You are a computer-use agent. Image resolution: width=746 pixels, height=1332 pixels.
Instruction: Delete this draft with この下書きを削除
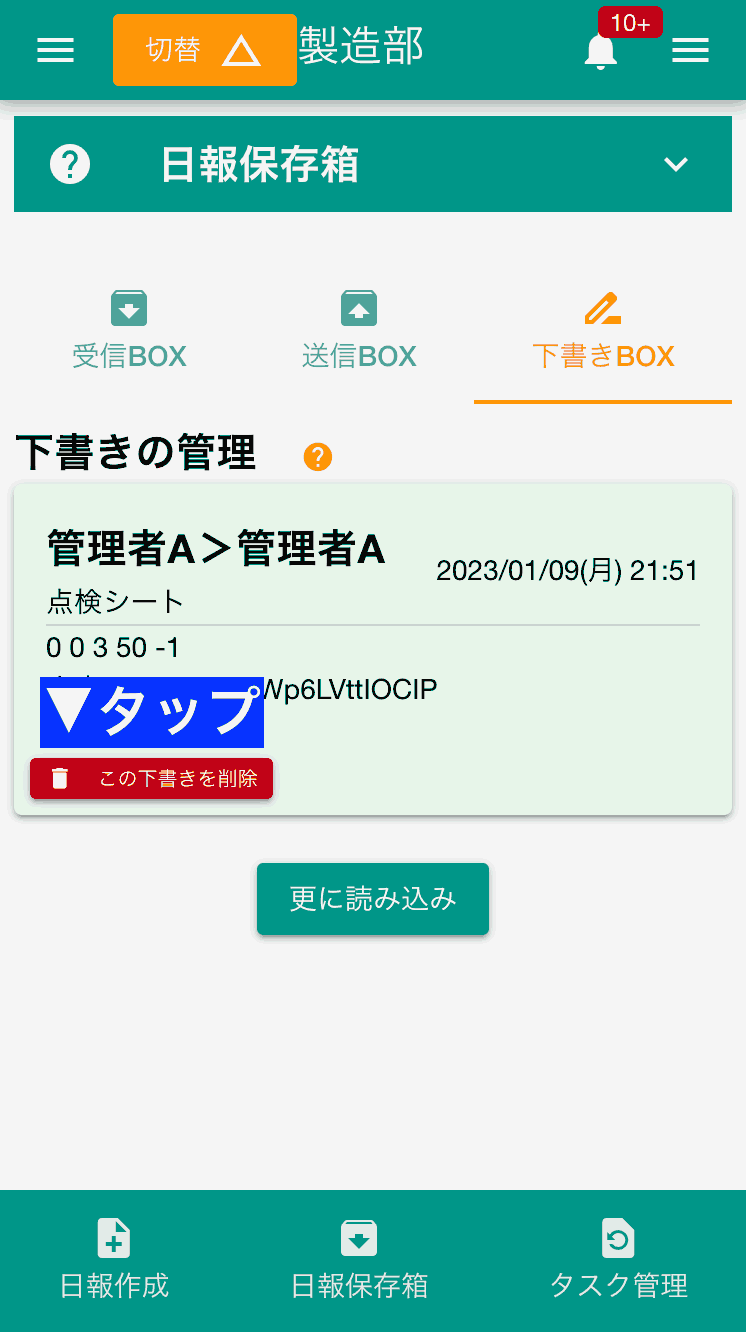[151, 778]
